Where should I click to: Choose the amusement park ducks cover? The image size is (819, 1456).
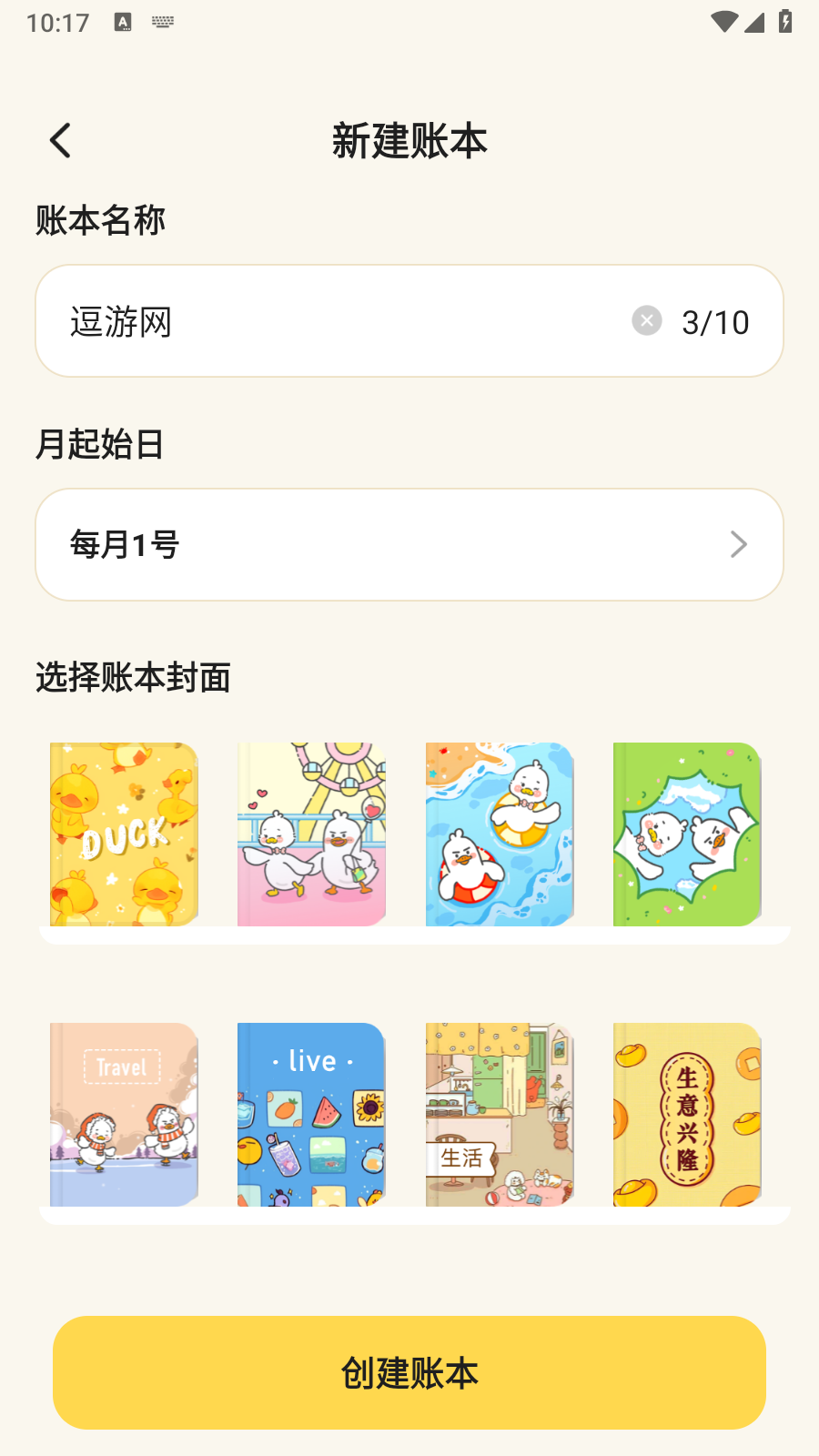tap(311, 834)
